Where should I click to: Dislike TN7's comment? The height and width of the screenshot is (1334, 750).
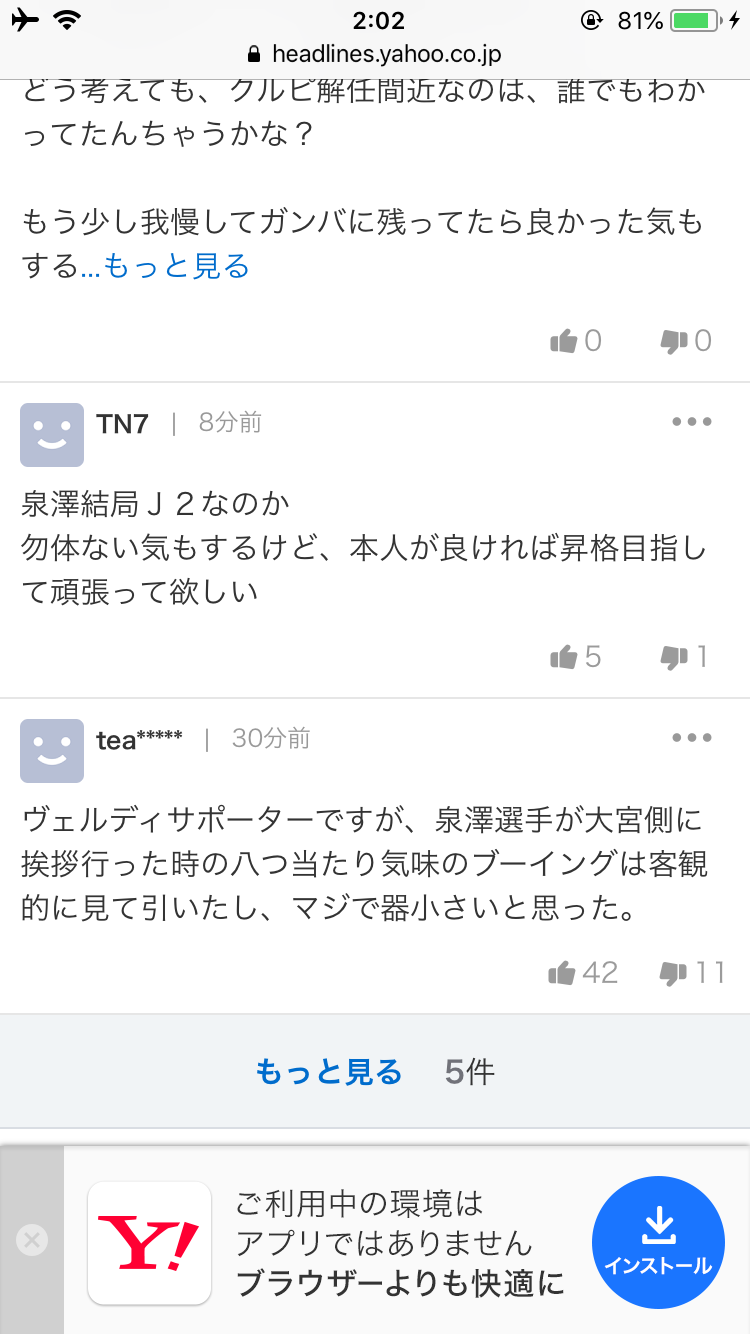click(684, 657)
